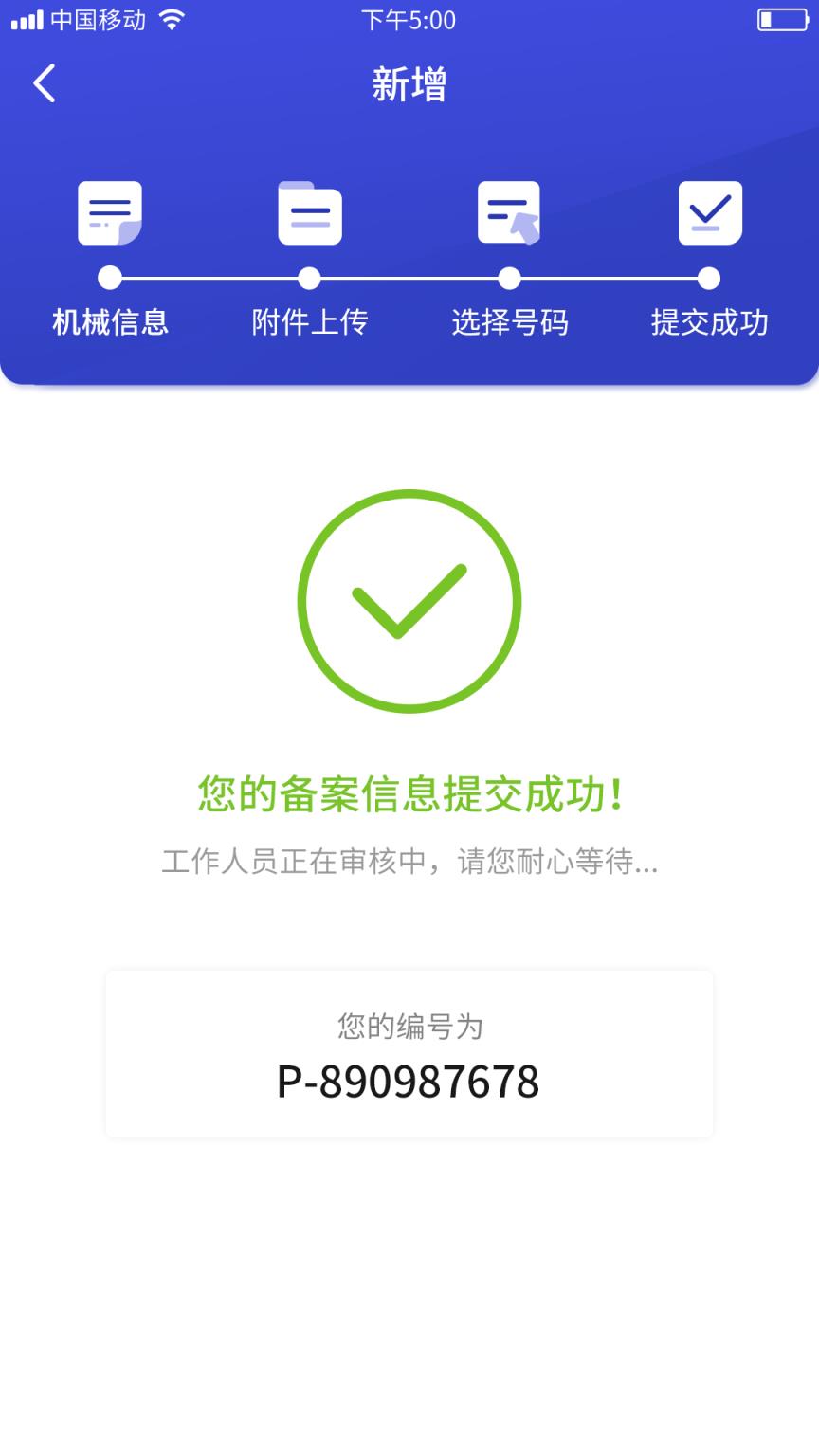Click the back arrow to return
The image size is (819, 1456).
pyautogui.click(x=43, y=83)
